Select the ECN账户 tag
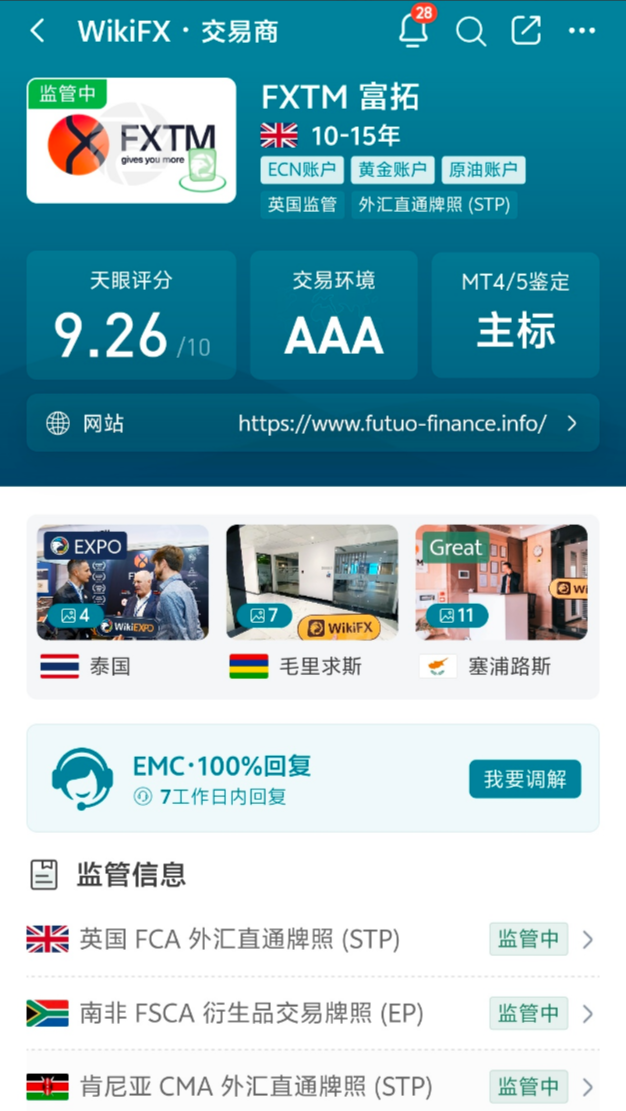Viewport: 626px width, 1111px height. click(302, 170)
